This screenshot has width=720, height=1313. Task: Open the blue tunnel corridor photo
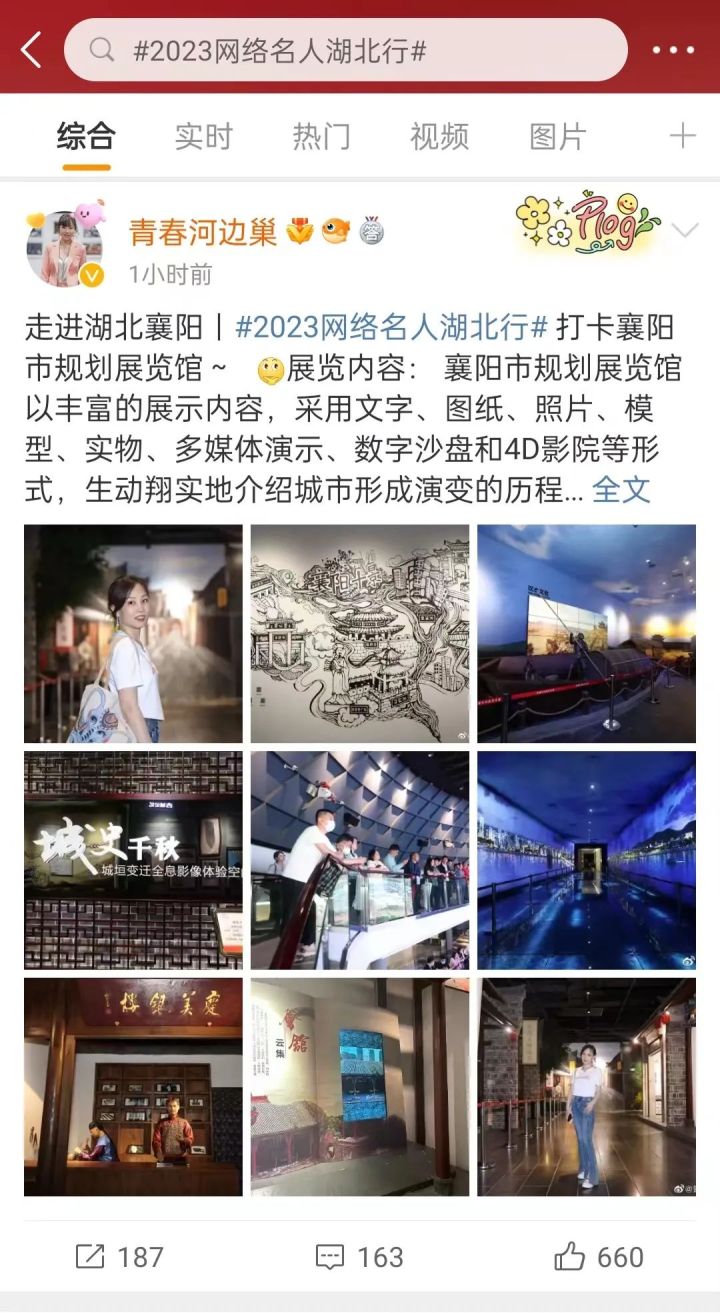coord(586,860)
